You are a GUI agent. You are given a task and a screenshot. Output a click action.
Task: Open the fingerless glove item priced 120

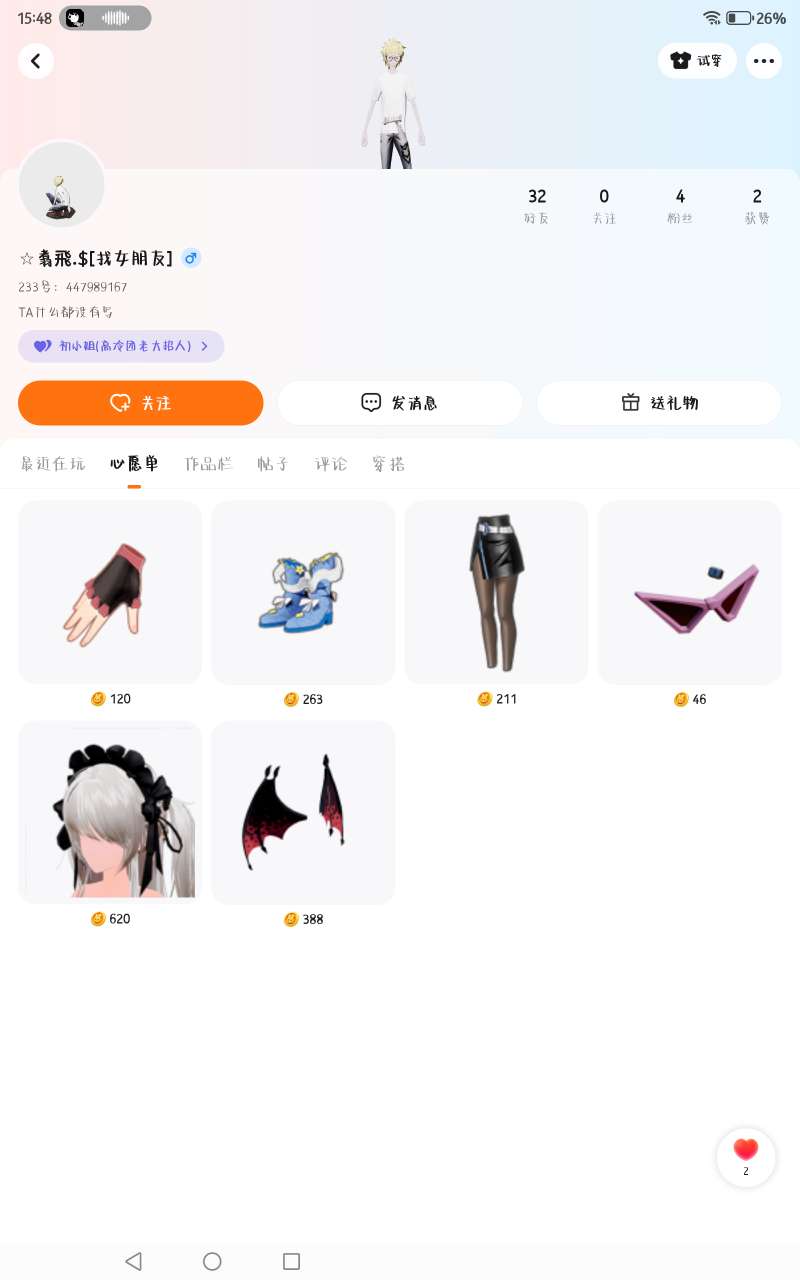[x=110, y=592]
